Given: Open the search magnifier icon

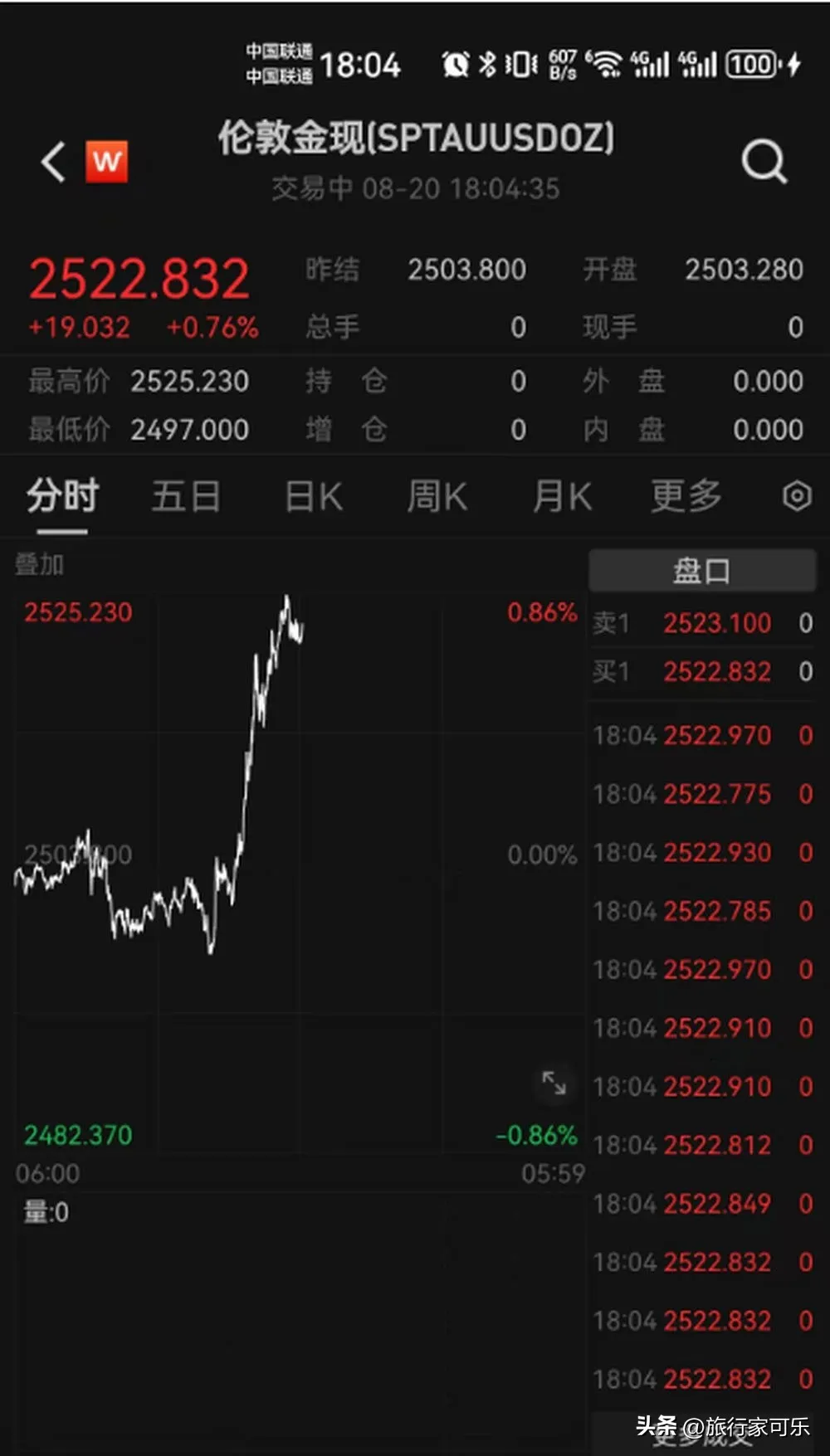Looking at the screenshot, I should click(x=765, y=161).
